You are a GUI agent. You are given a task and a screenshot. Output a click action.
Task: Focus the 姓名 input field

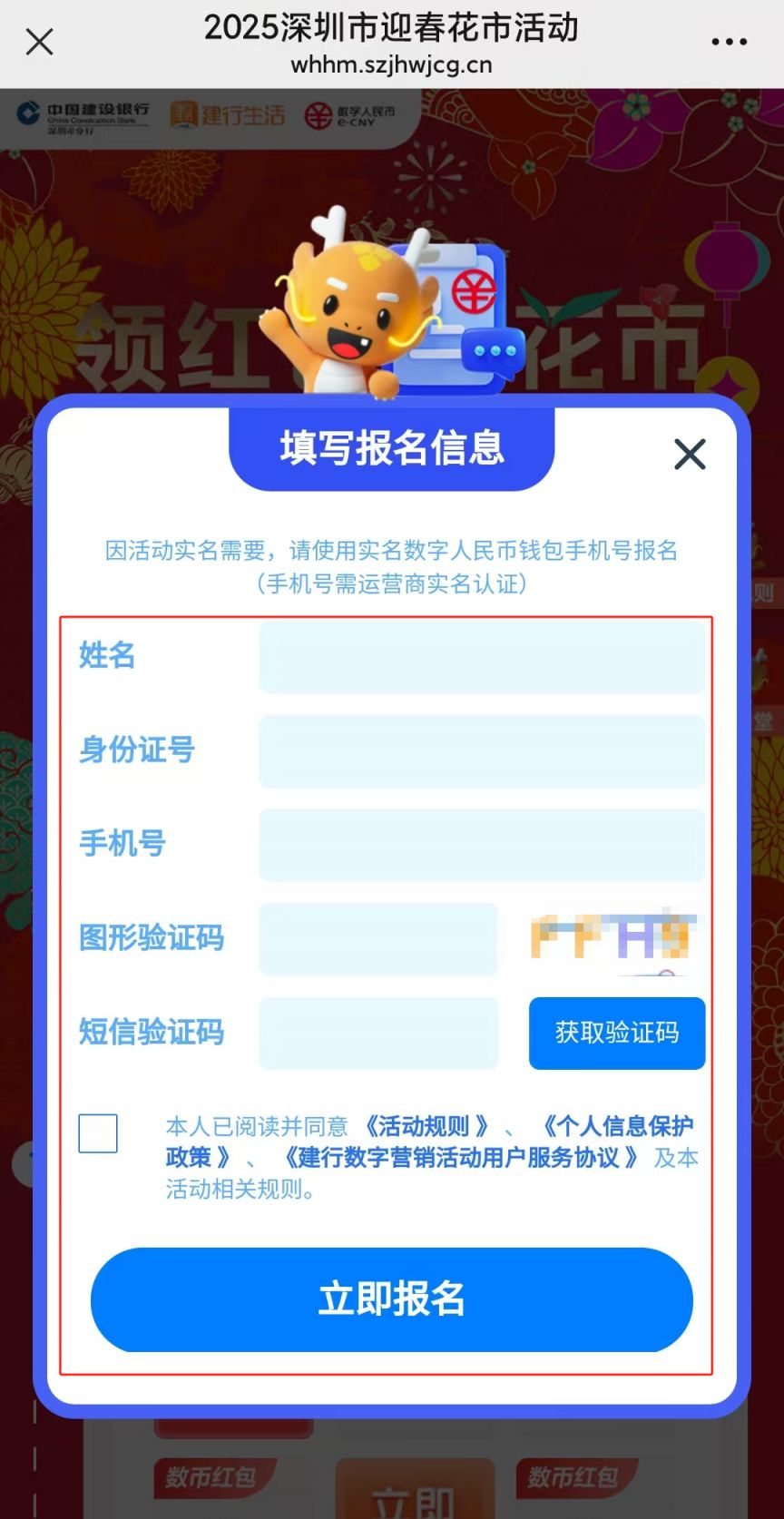[481, 657]
